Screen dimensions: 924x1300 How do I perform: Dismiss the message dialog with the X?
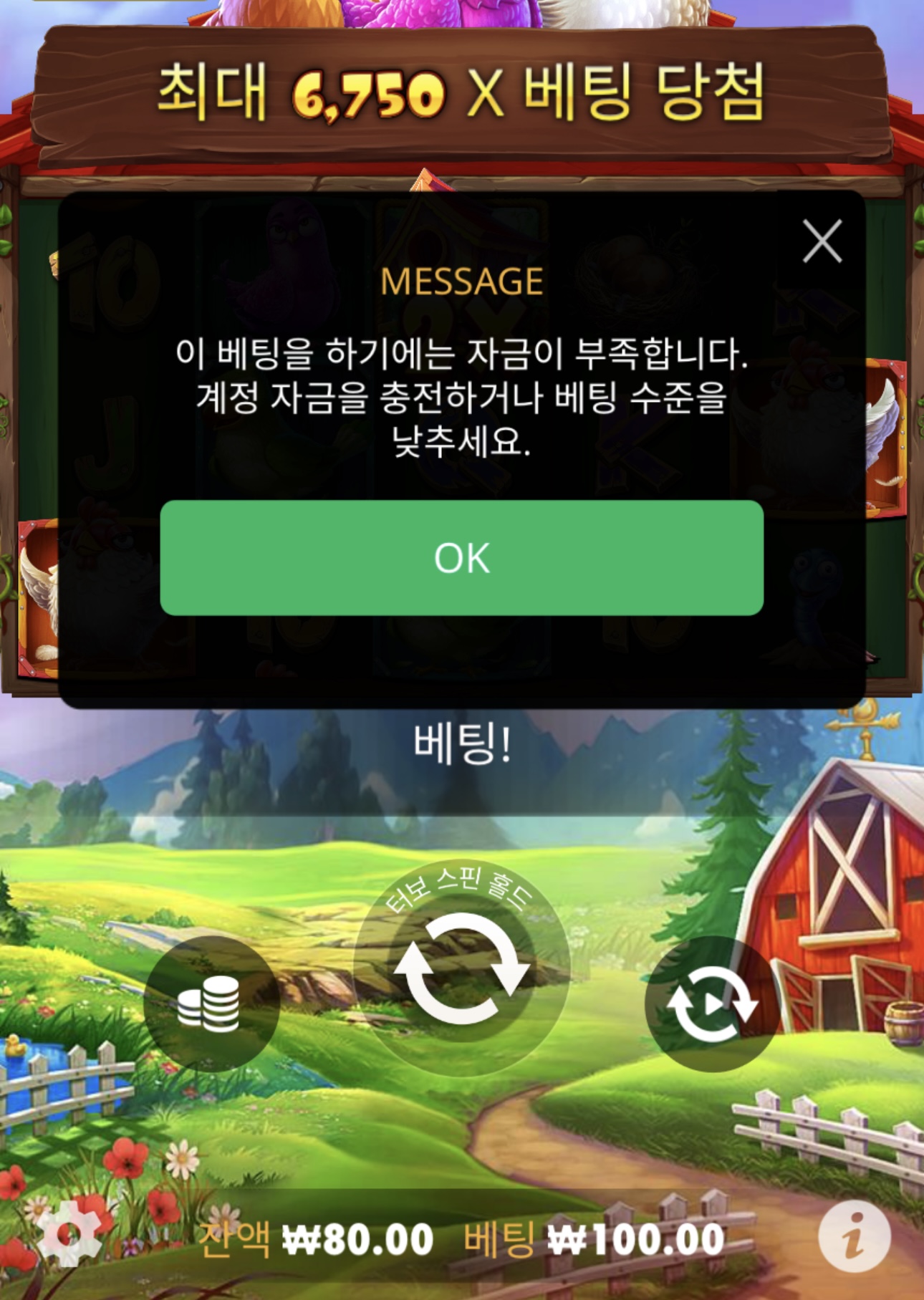(x=822, y=241)
